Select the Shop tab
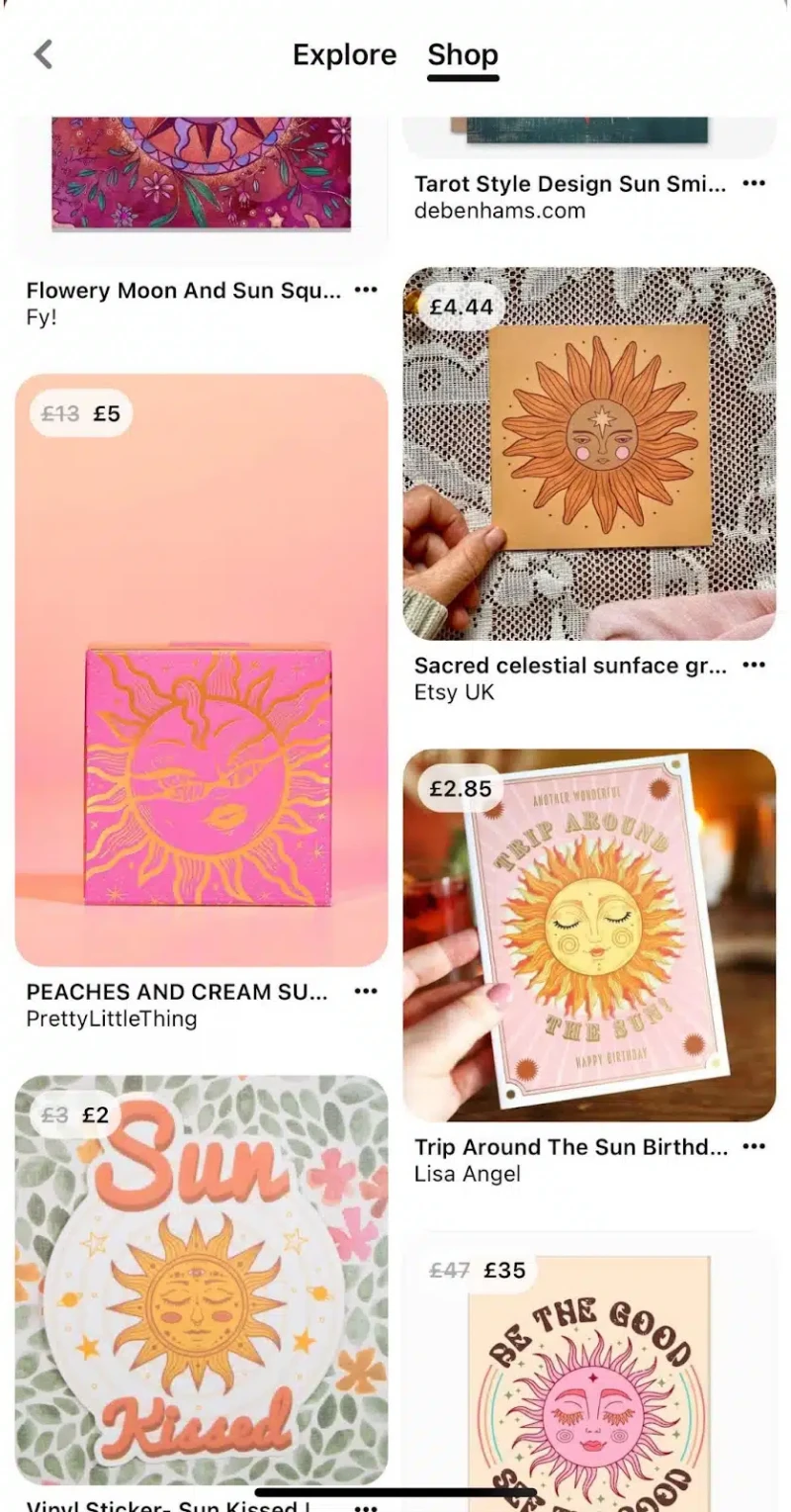 click(x=462, y=54)
